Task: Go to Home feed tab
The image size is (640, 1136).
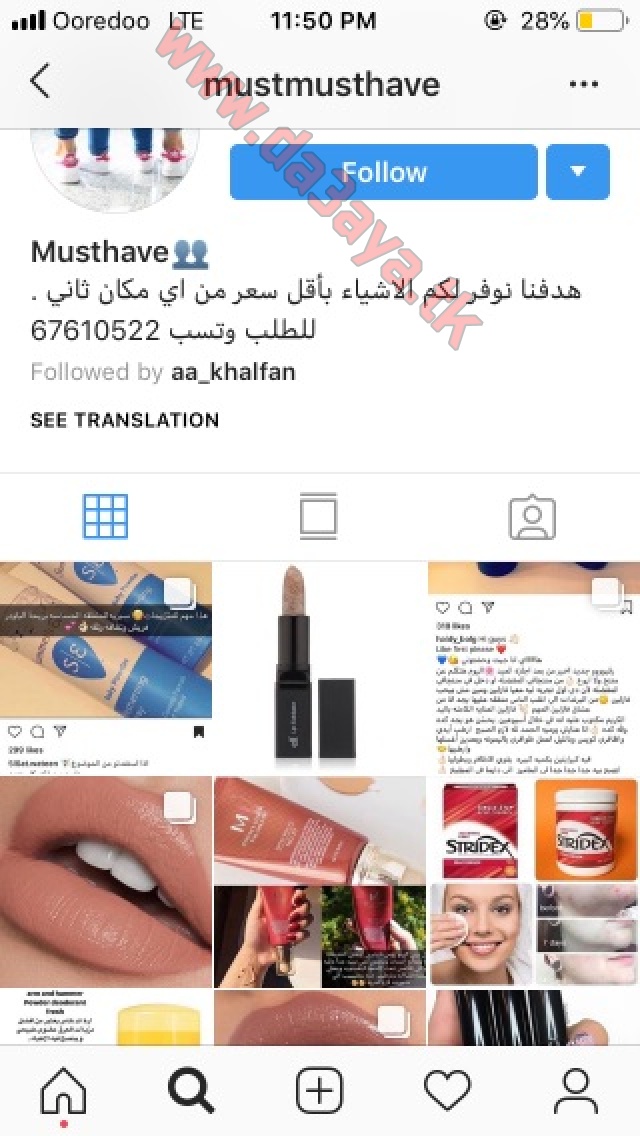Action: point(64,1090)
